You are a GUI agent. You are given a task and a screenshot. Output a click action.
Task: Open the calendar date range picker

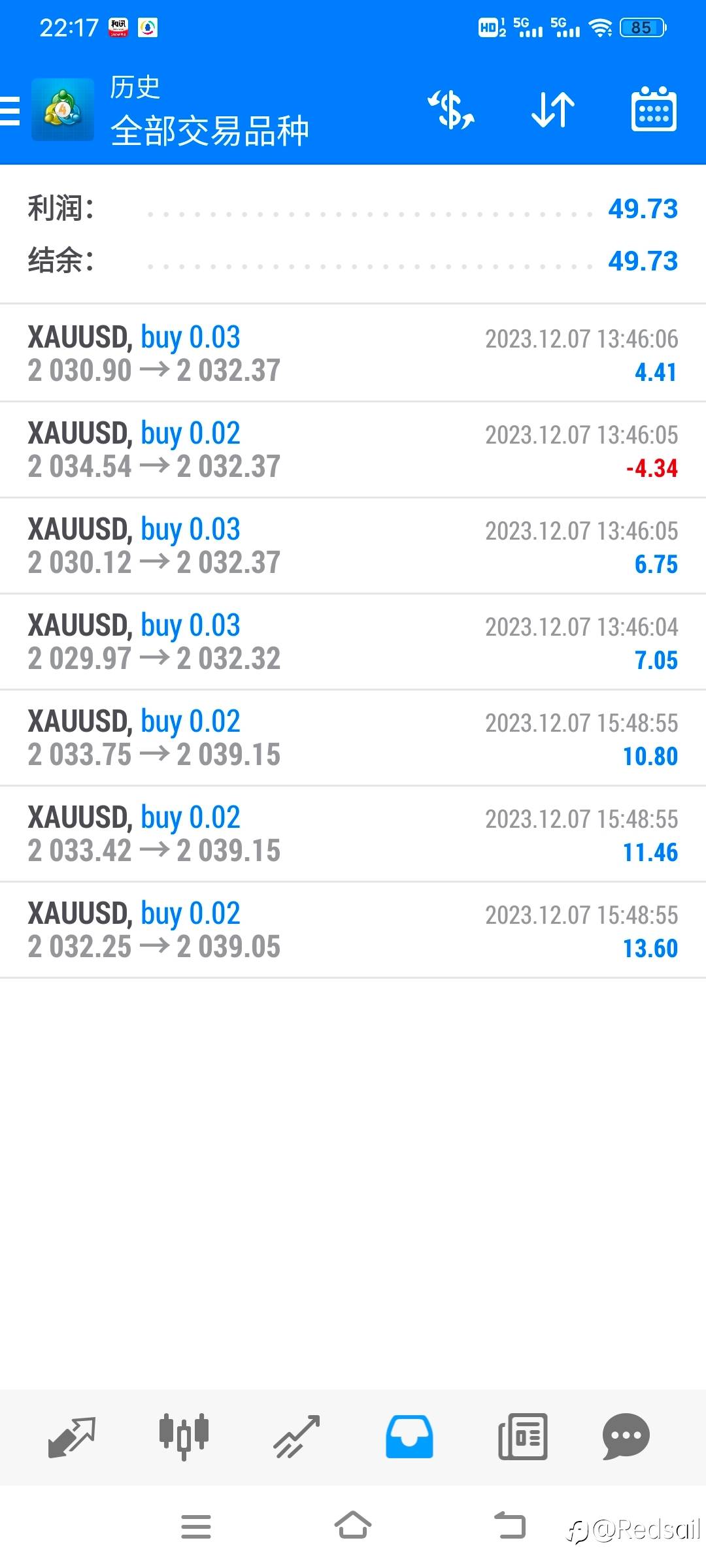tap(653, 110)
